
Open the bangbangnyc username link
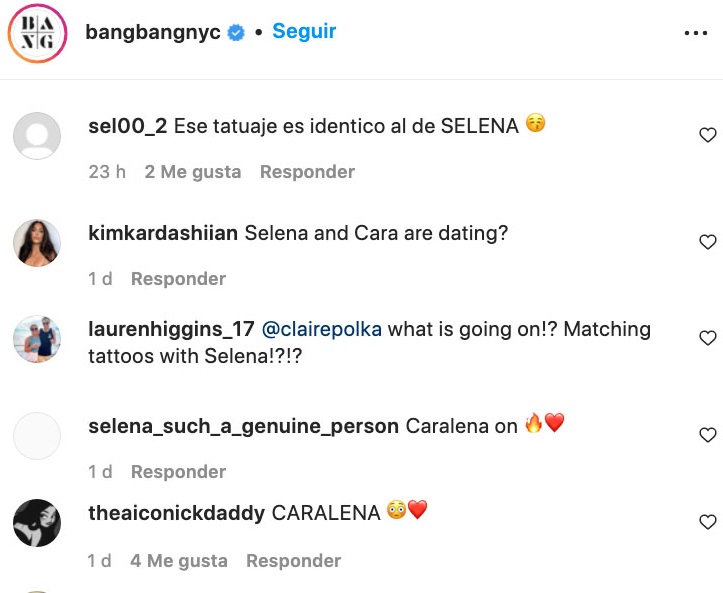coord(153,32)
